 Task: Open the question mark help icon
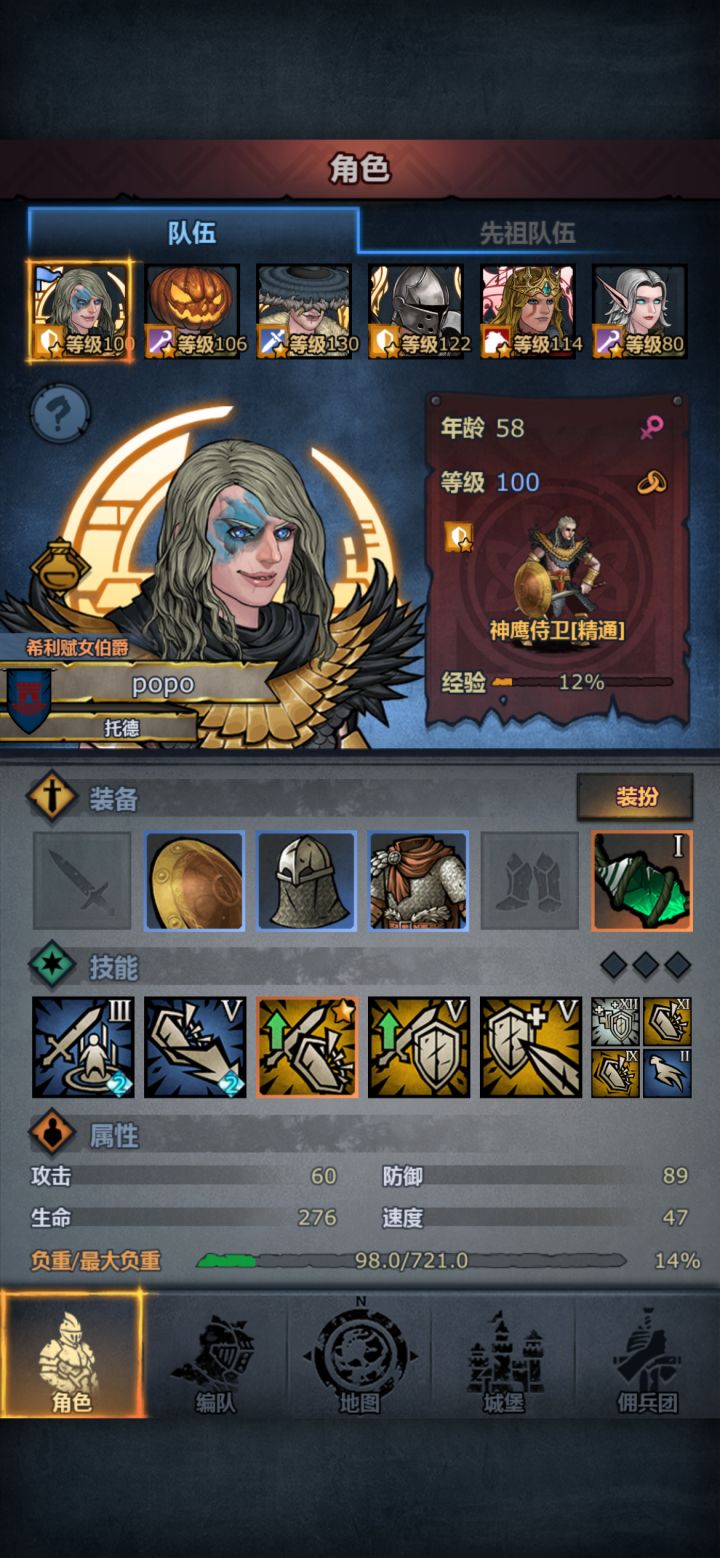tap(60, 413)
